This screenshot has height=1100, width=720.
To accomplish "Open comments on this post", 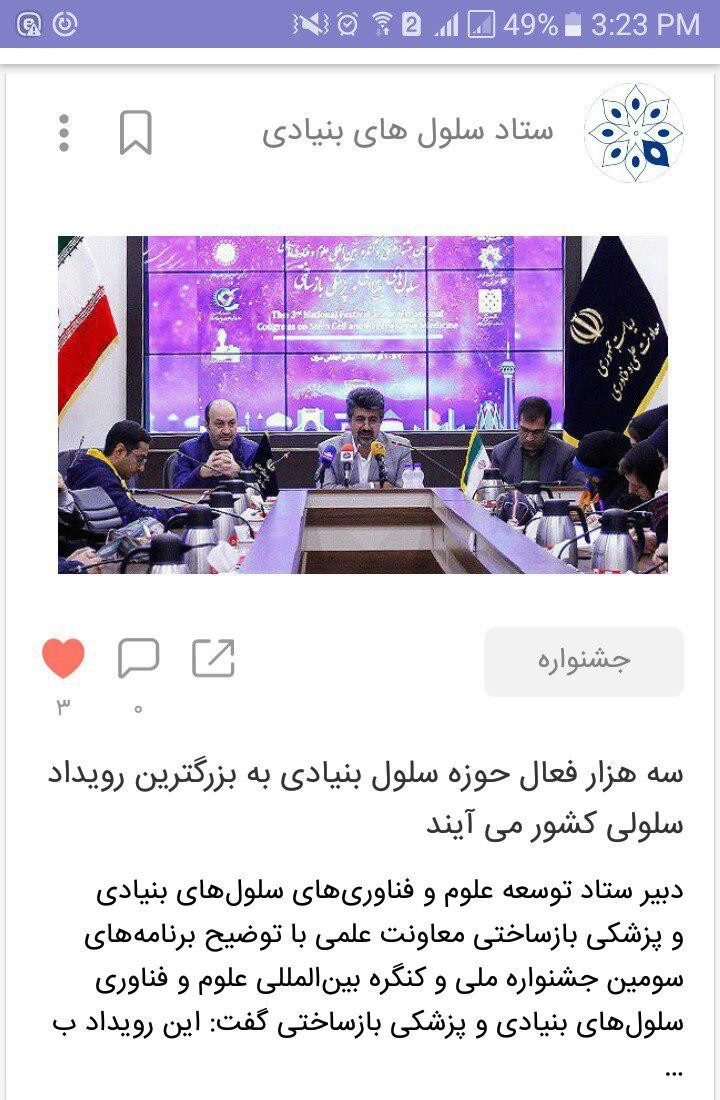I will 138,659.
